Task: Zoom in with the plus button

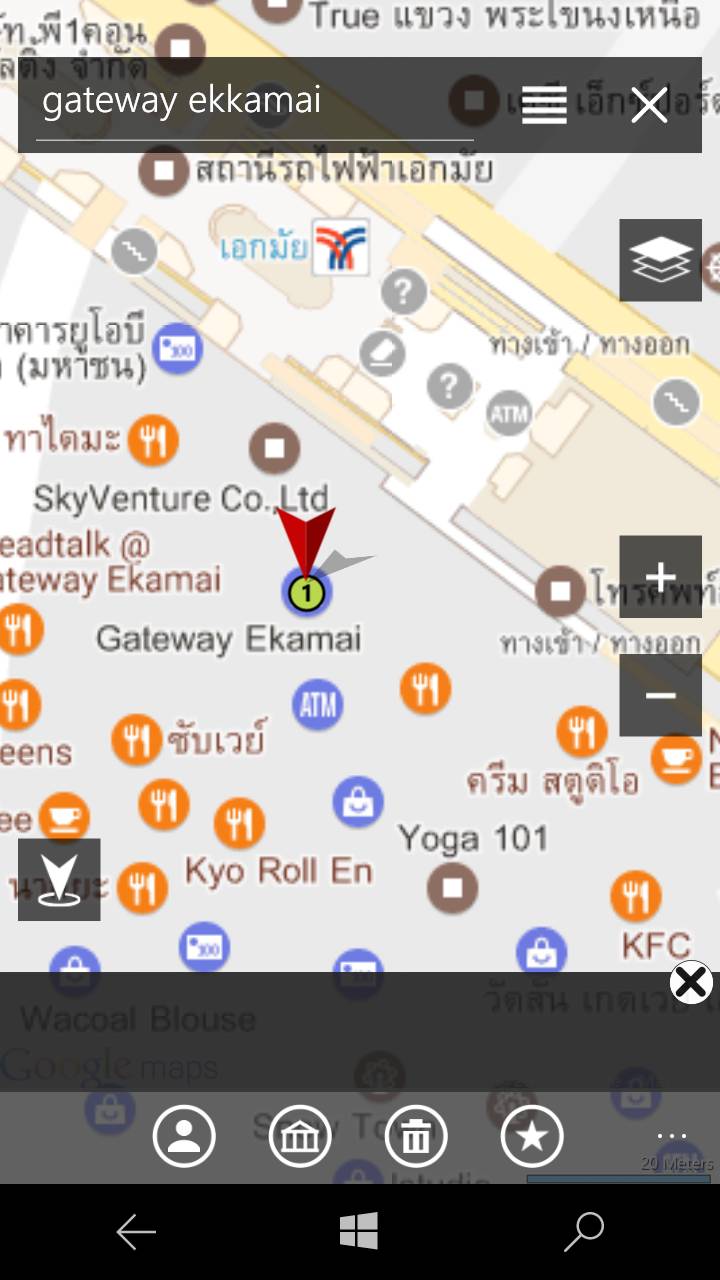Action: tap(660, 577)
